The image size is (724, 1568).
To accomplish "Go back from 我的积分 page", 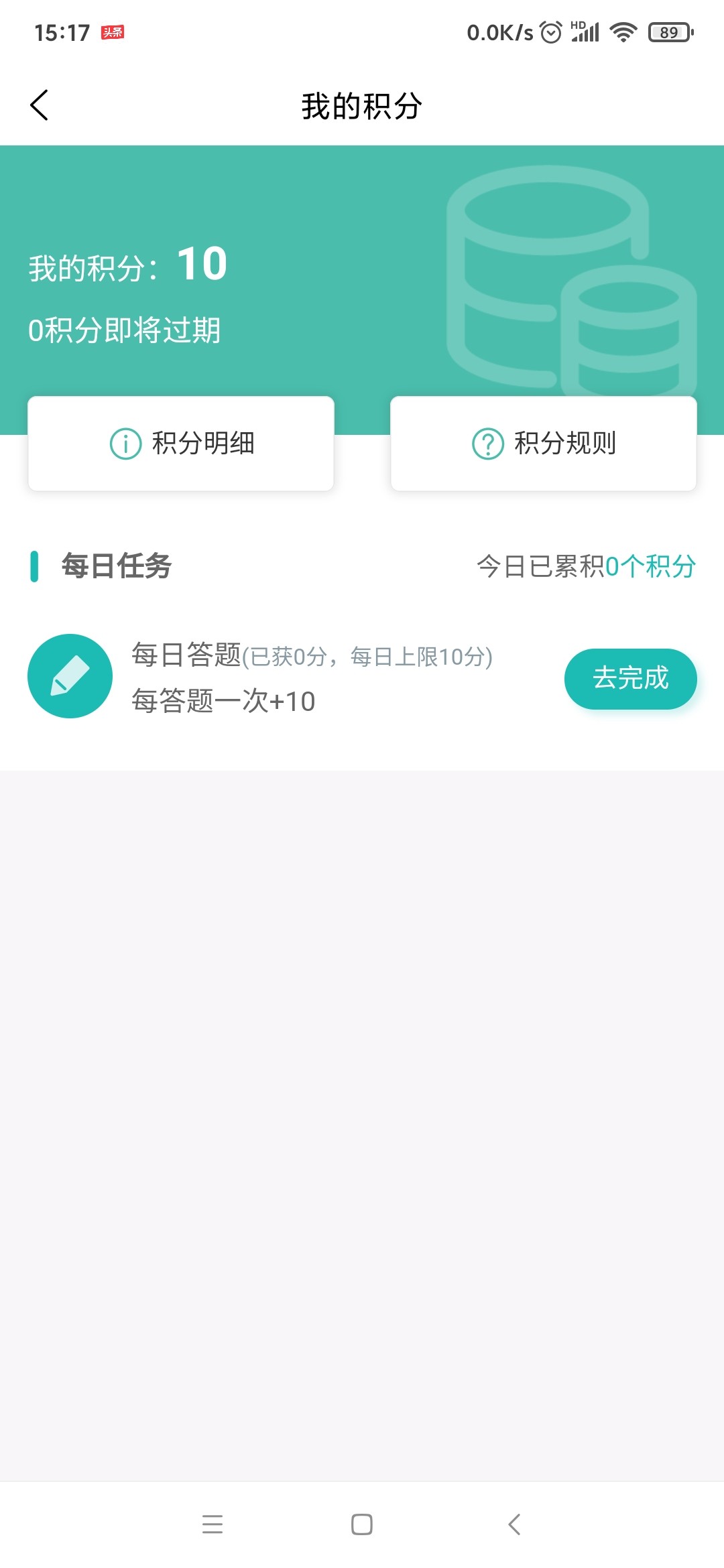I will [x=40, y=105].
